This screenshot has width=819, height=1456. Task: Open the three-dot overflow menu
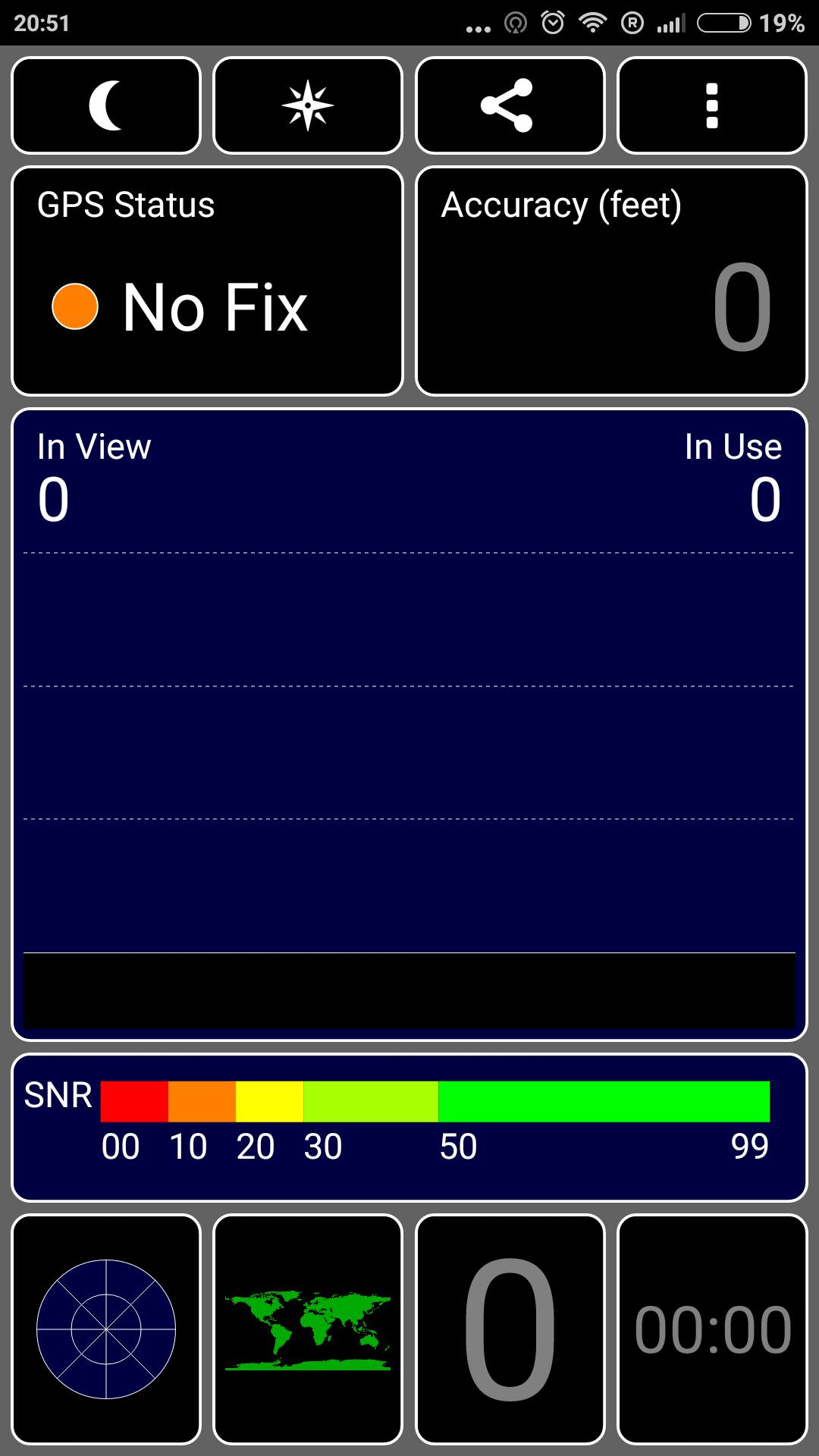coord(711,105)
